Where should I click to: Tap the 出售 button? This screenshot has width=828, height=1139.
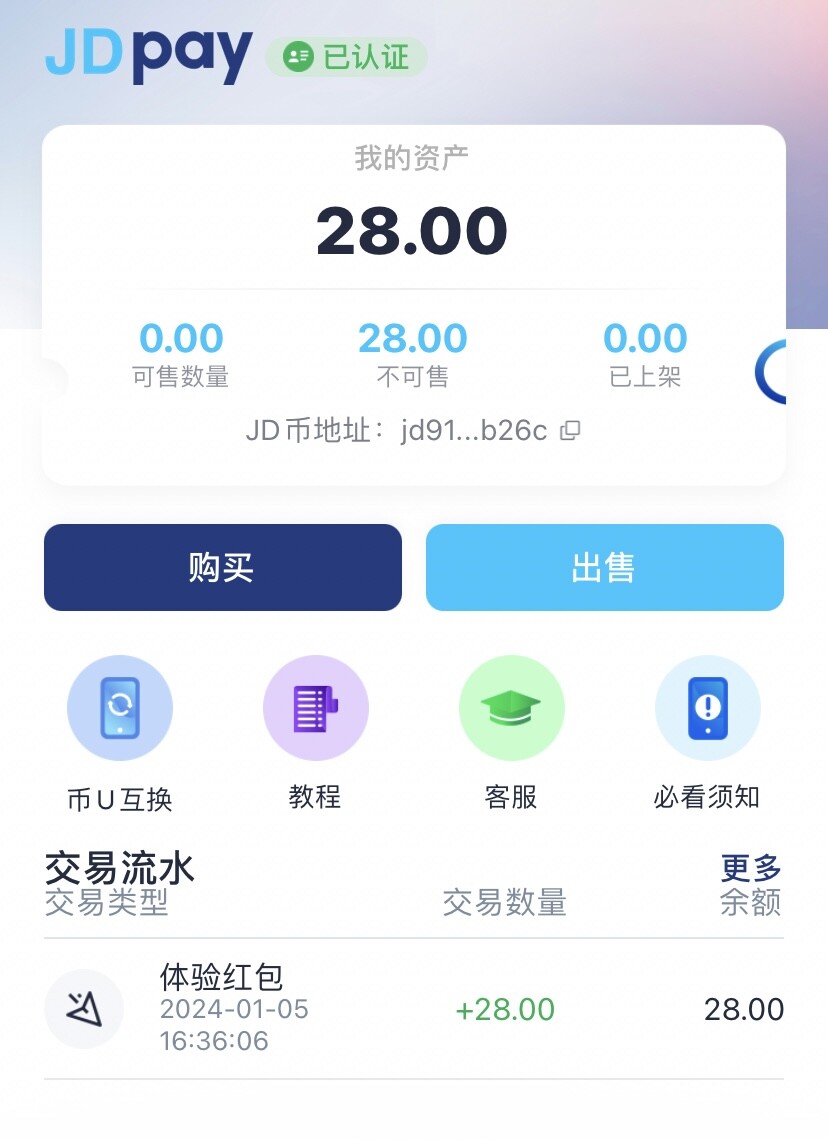click(x=604, y=567)
